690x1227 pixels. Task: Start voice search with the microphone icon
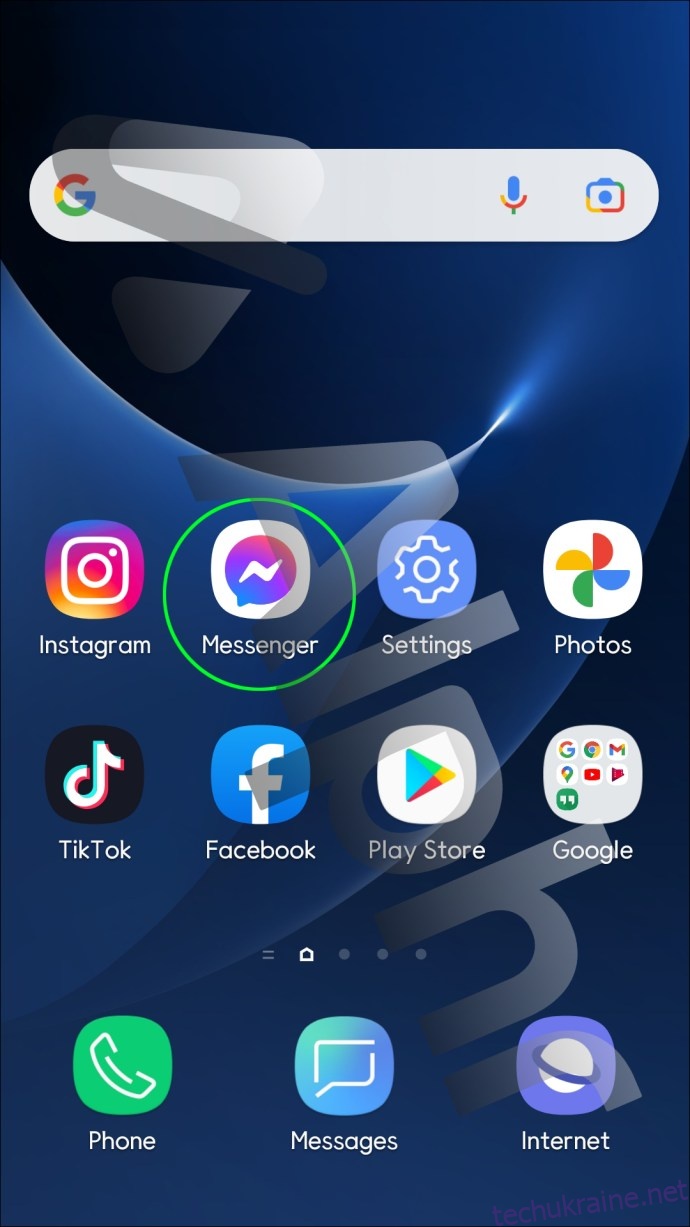point(513,196)
